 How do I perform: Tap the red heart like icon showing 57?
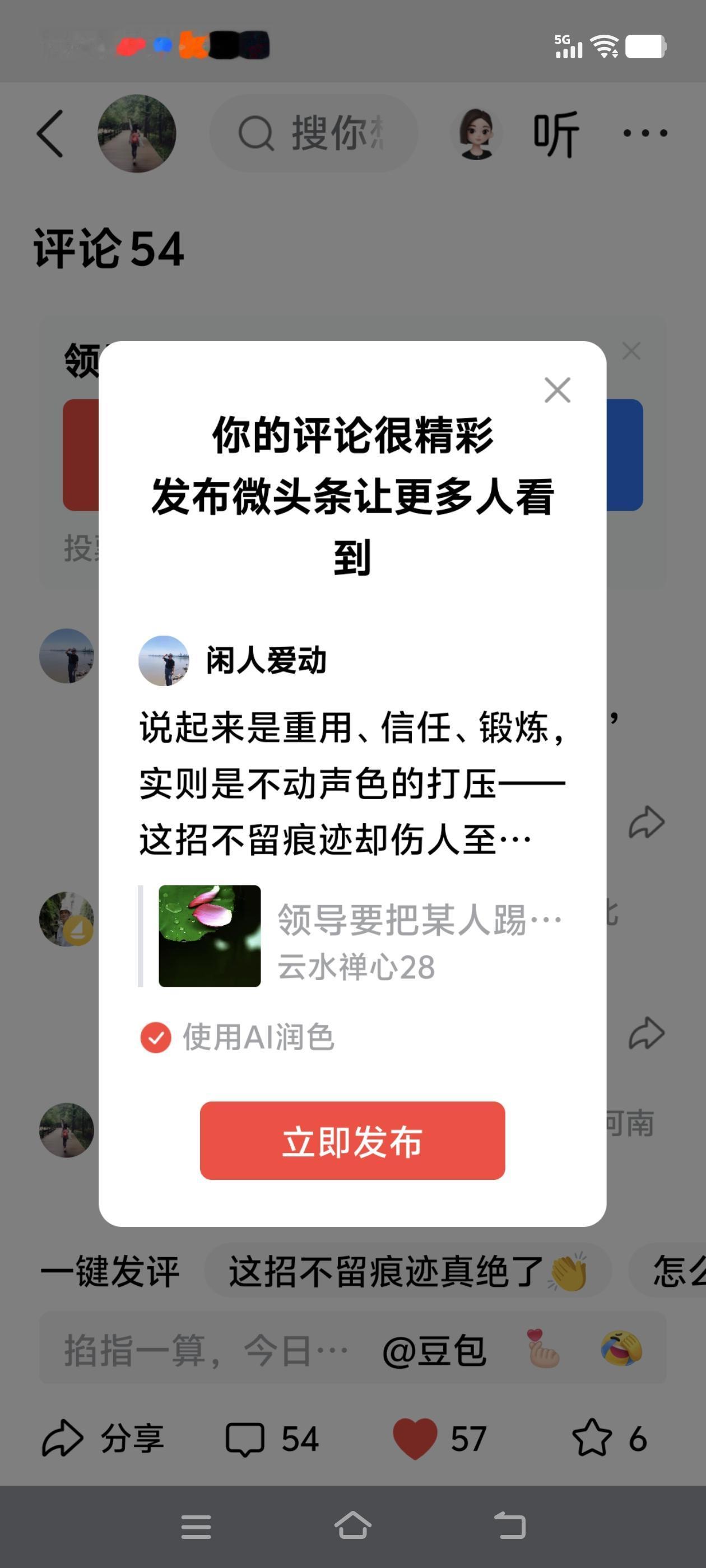tap(417, 1438)
